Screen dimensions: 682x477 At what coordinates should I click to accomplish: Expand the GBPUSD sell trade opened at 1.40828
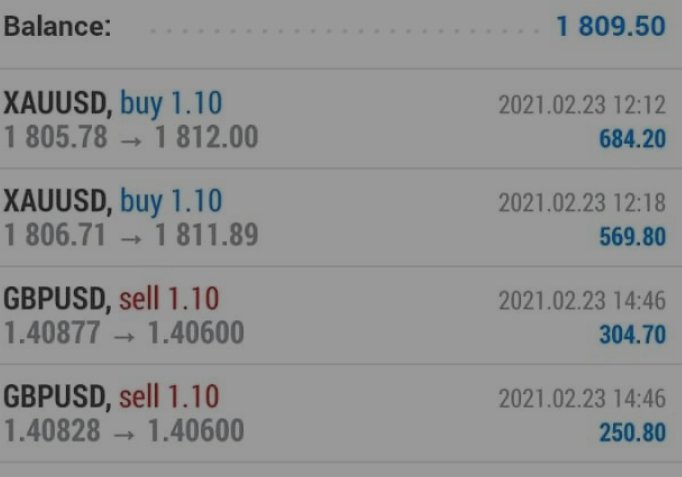[341, 413]
